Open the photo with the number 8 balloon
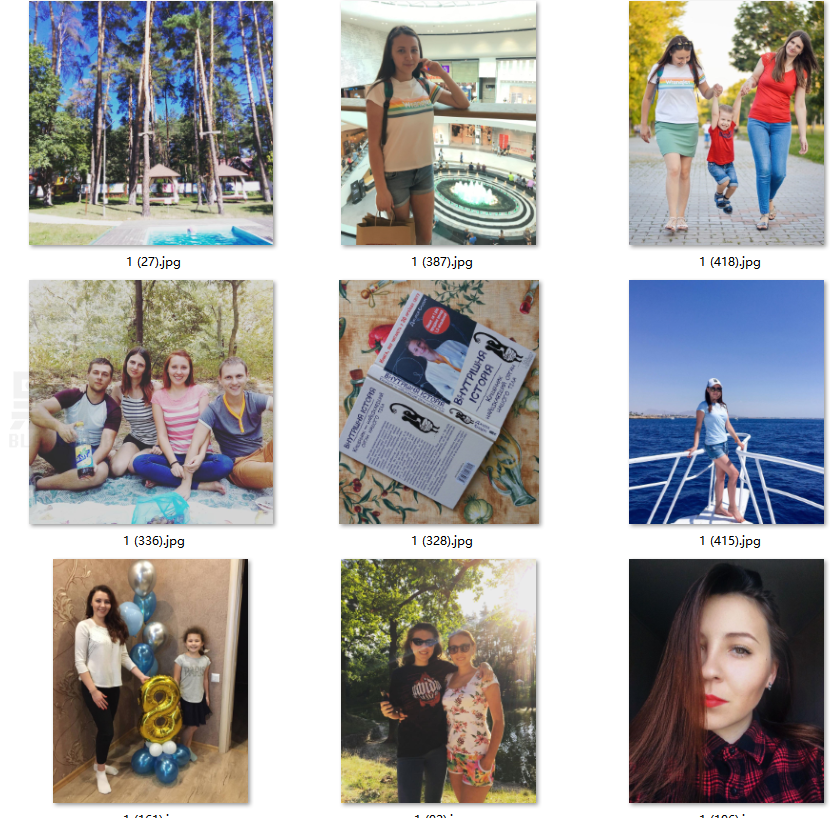Screen dimensions: 837x818 click(x=151, y=681)
